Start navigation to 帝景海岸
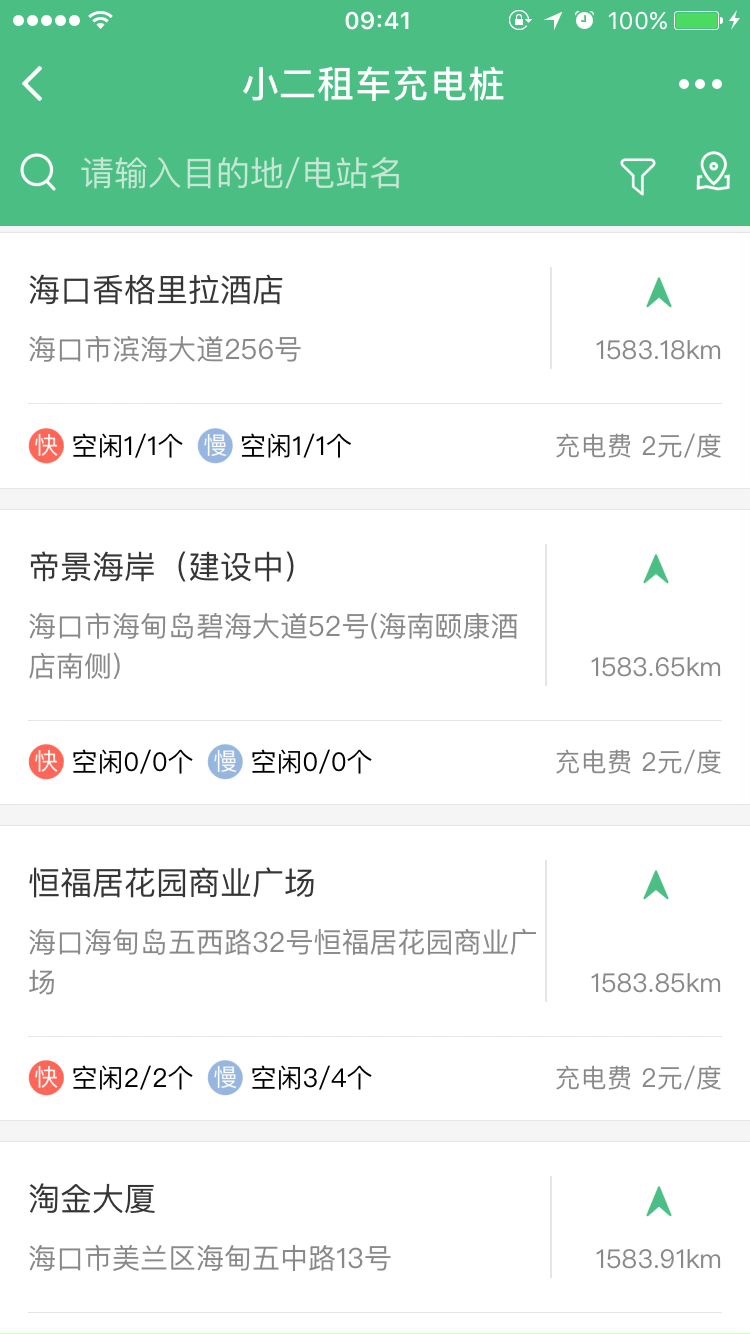 pyautogui.click(x=656, y=570)
